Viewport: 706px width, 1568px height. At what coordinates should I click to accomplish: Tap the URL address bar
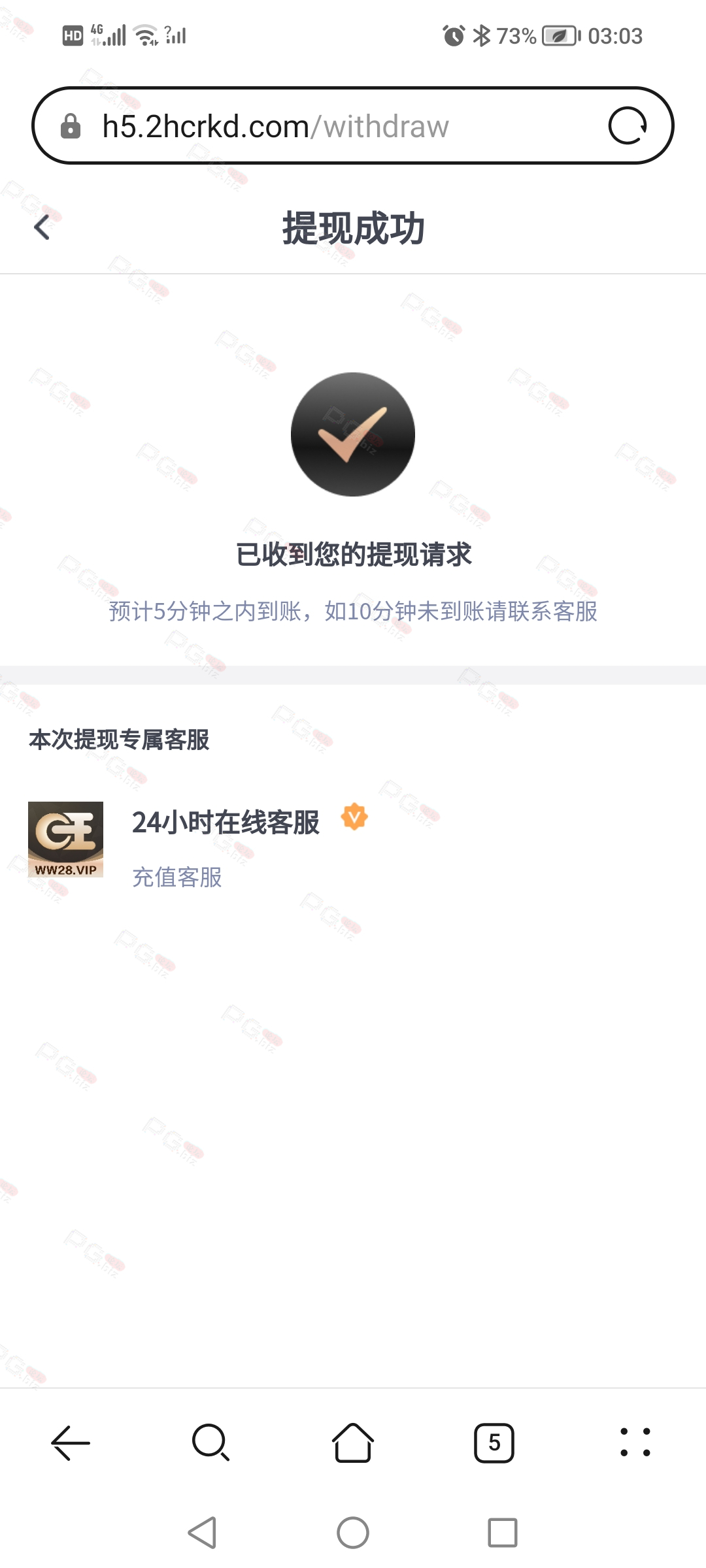tap(333, 126)
